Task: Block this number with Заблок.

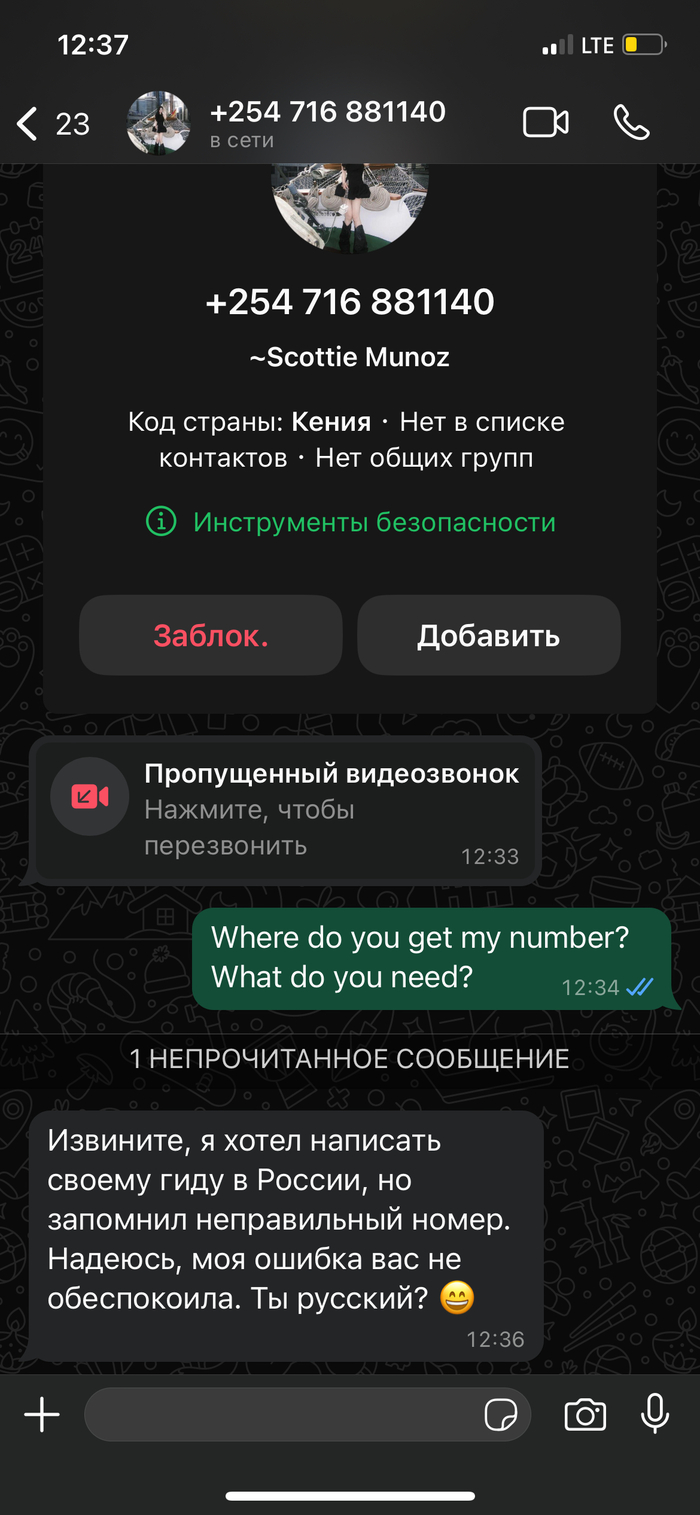Action: [211, 636]
